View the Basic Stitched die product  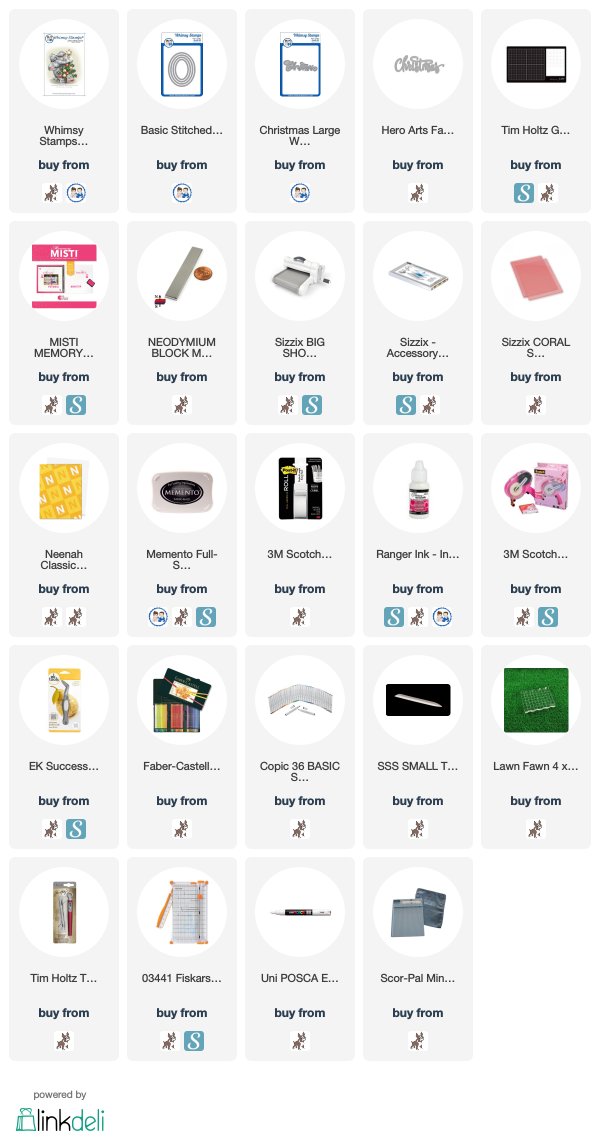(182, 111)
